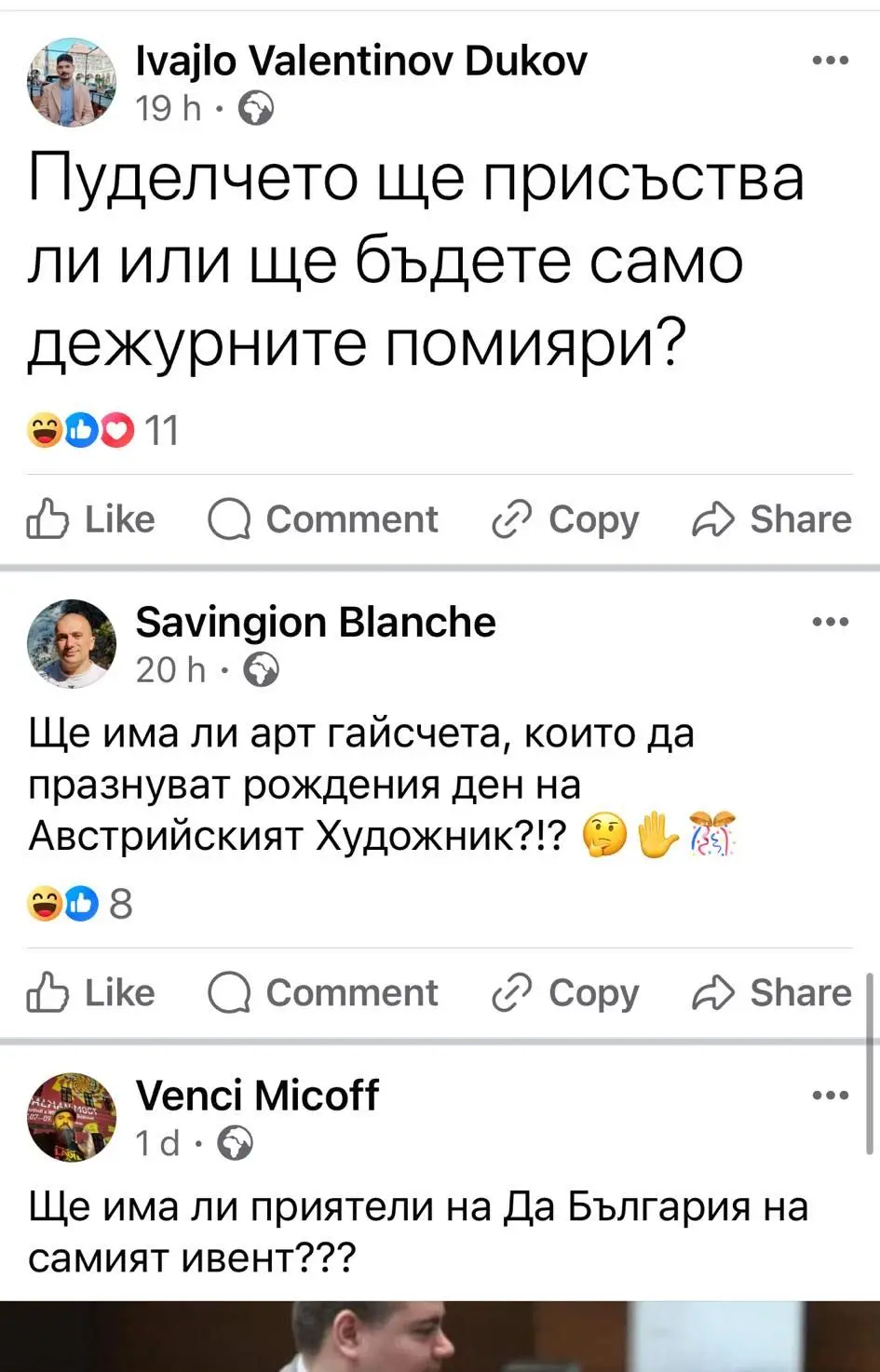Open overflow menu on Venci Micoff's post
This screenshot has height=1372, width=880.
coord(830,1096)
